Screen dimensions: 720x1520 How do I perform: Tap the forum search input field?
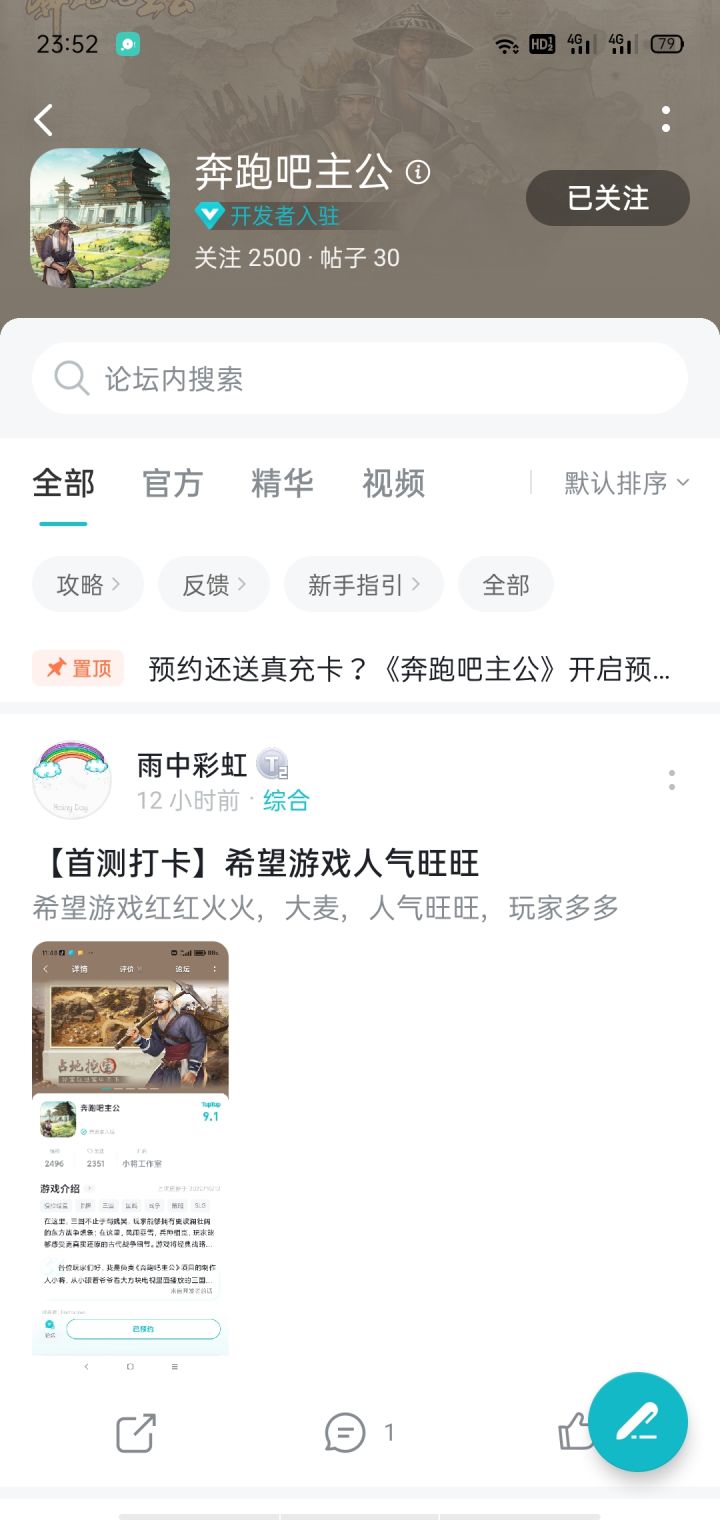point(360,378)
